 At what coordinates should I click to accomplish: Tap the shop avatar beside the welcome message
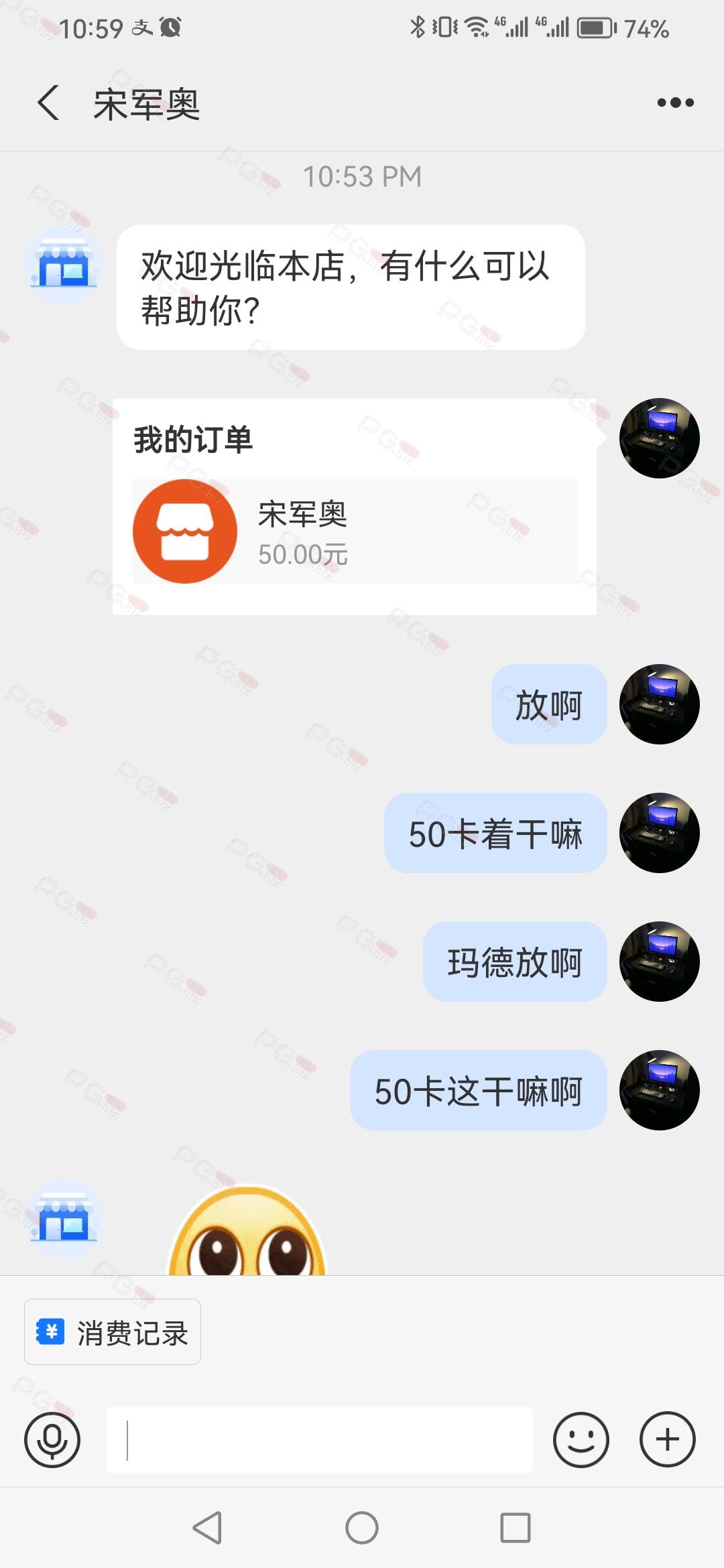coord(64,265)
